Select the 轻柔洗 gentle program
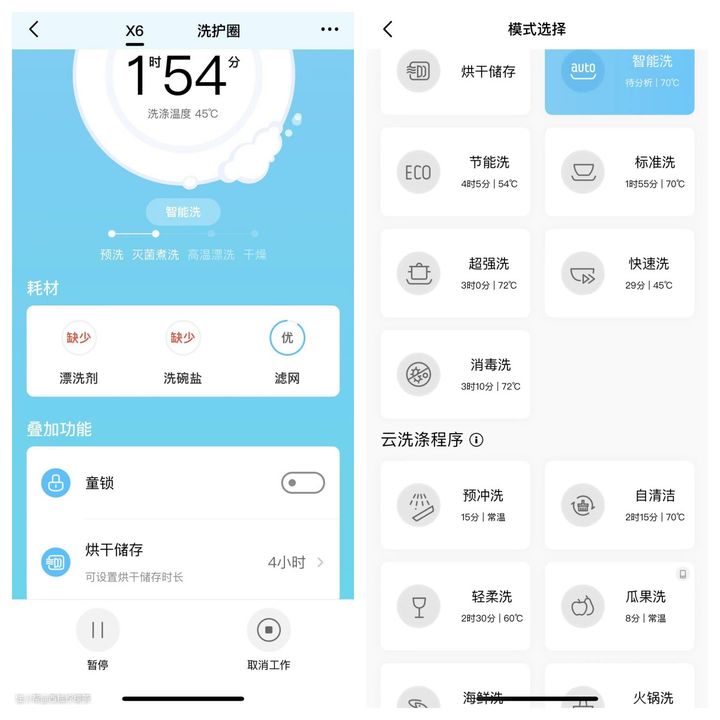 456,606
